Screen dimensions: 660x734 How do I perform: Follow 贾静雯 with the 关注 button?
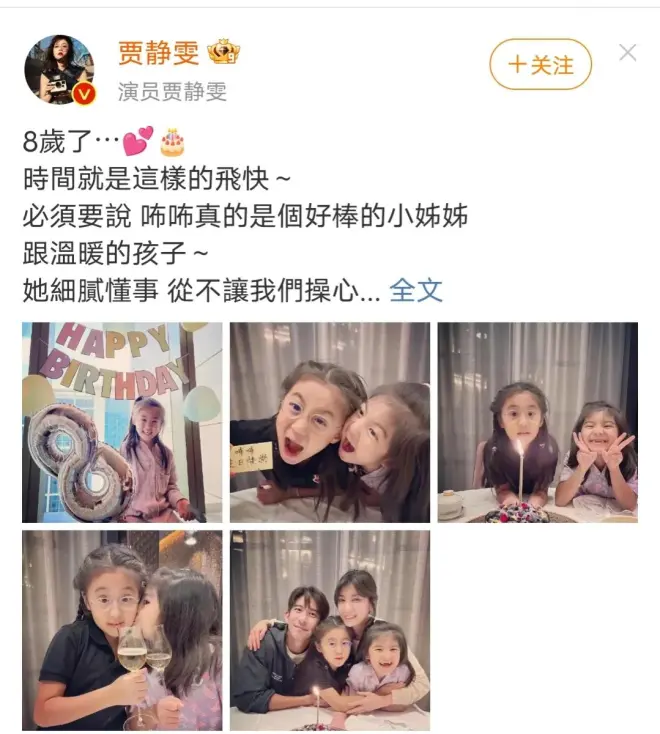[x=540, y=65]
